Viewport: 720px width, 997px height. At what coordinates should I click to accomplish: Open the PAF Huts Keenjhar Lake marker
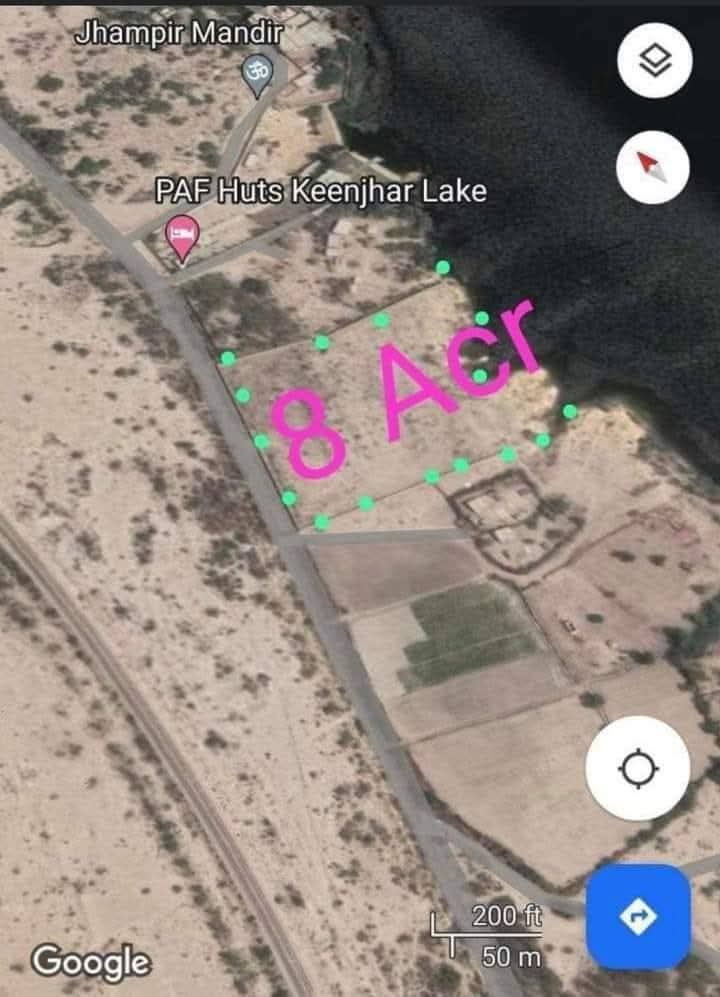coord(181,237)
